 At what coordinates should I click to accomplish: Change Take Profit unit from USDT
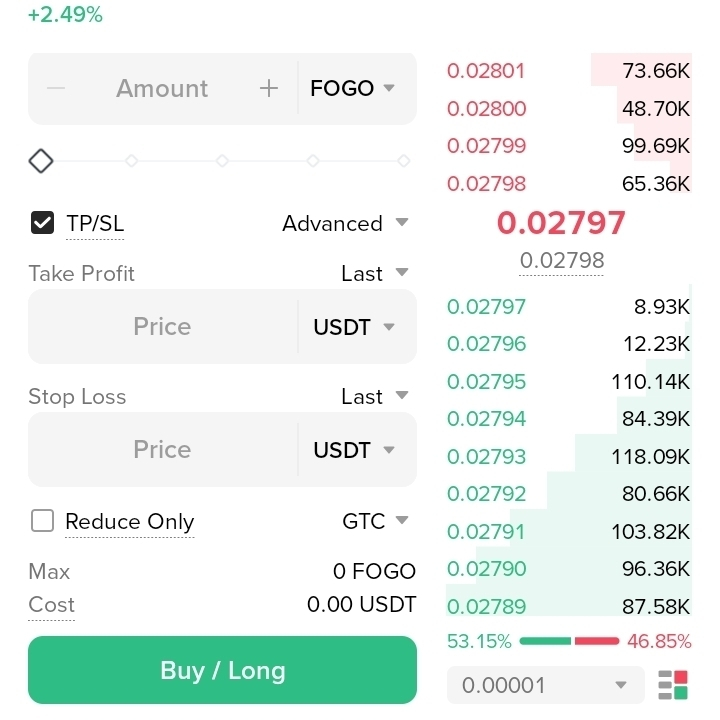click(x=354, y=327)
